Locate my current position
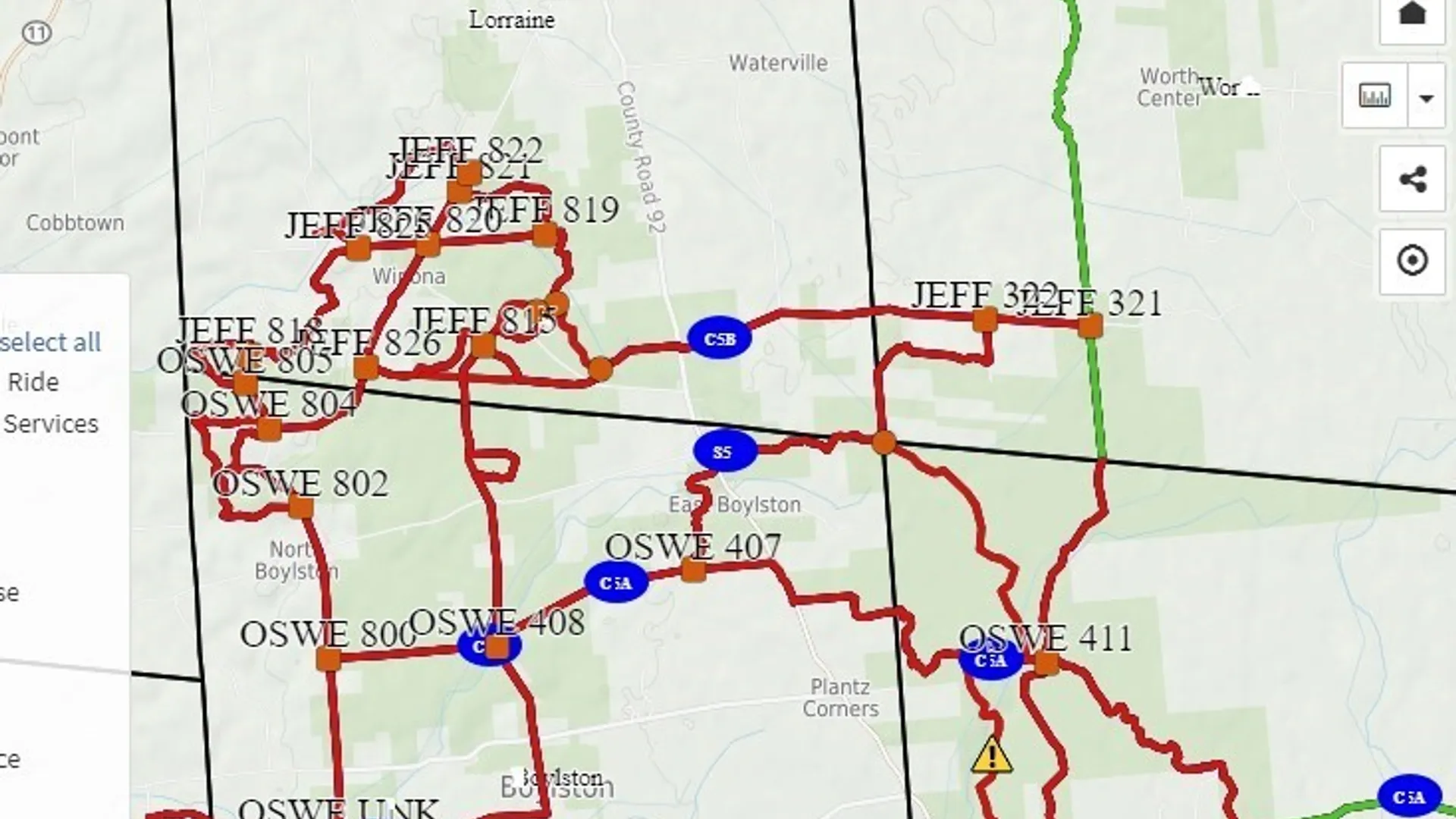1456x819 pixels. [1412, 261]
